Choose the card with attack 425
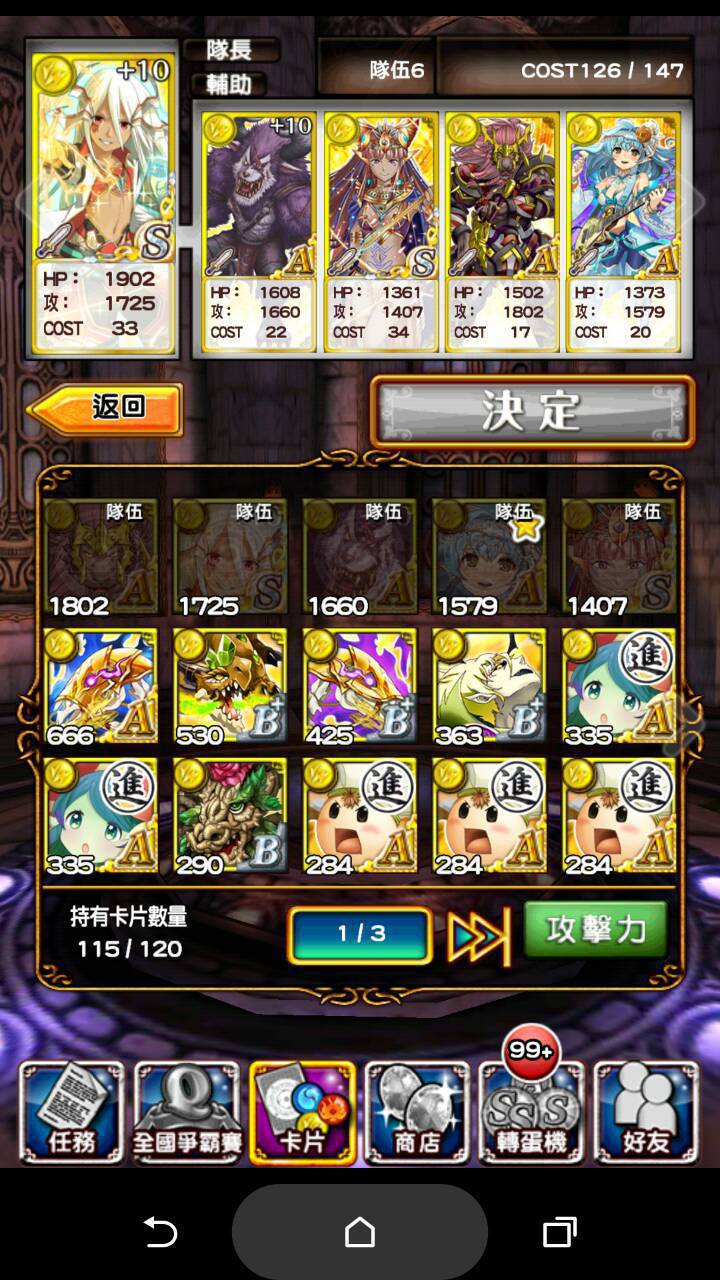 pos(360,686)
